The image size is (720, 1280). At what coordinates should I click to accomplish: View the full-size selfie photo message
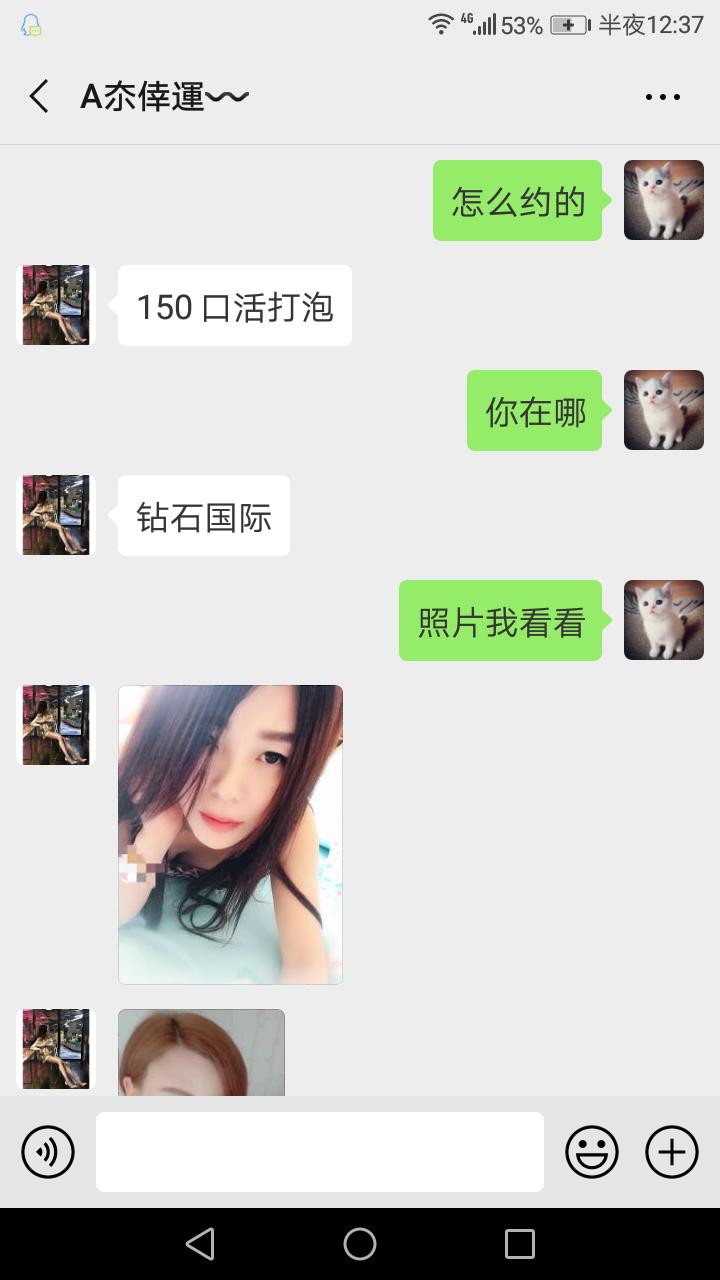(230, 833)
